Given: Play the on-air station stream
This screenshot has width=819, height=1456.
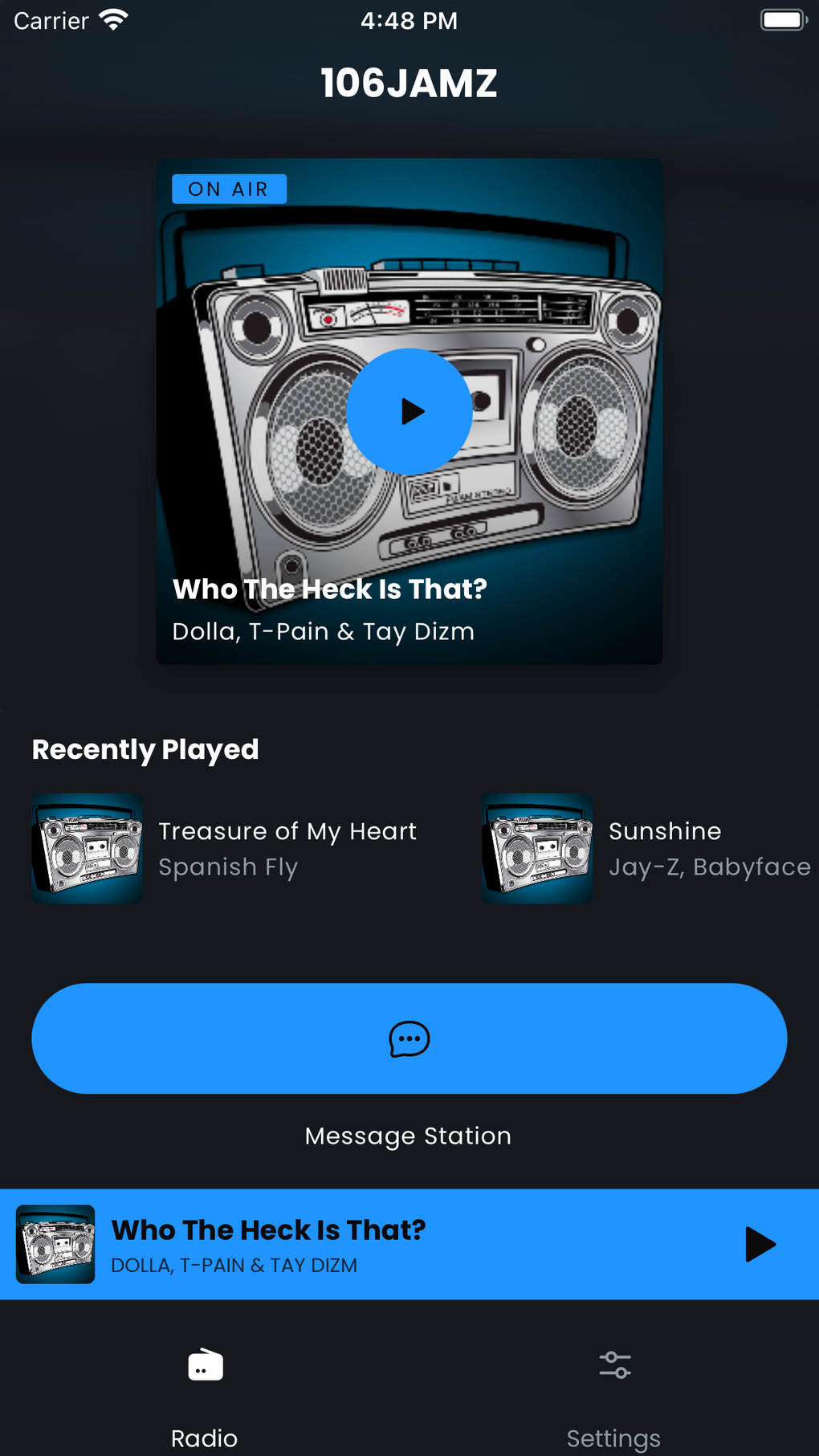Looking at the screenshot, I should pos(409,411).
